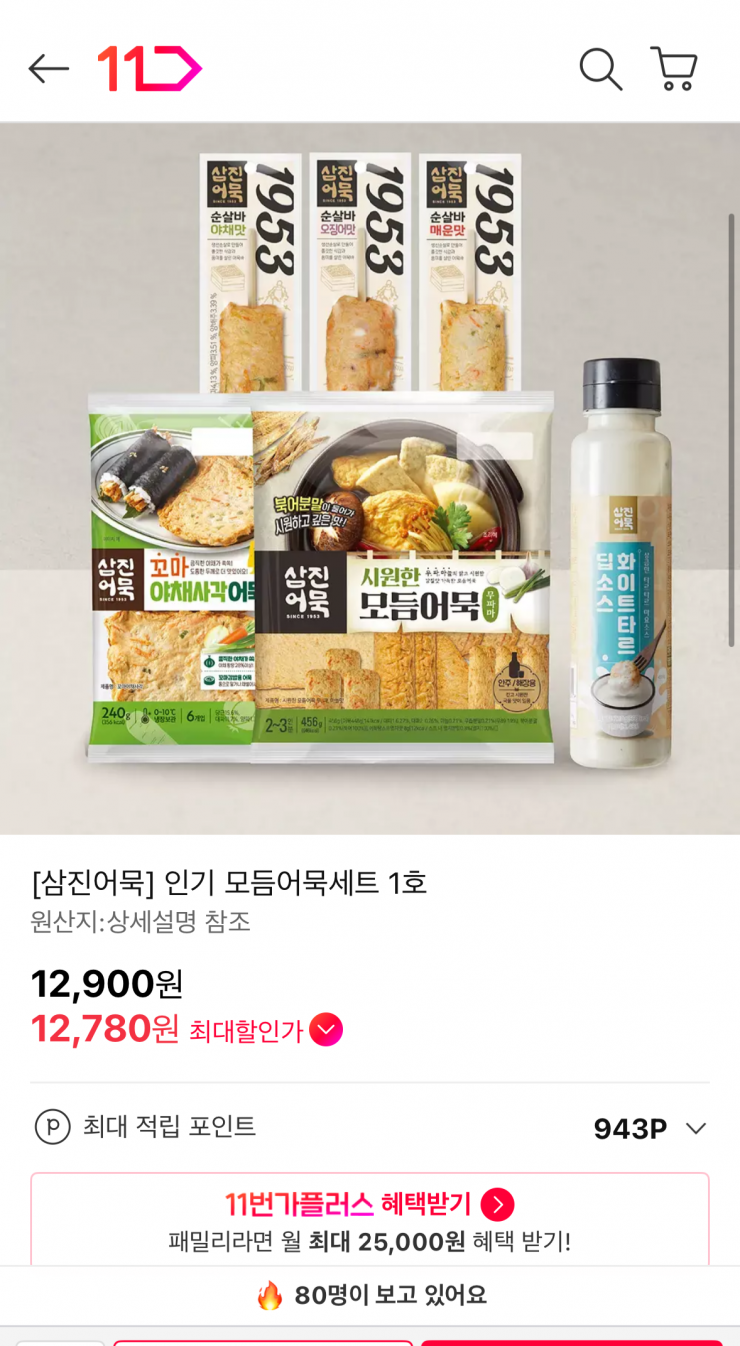This screenshot has height=1346, width=740.
Task: Open the shopping cart icon
Action: [674, 68]
